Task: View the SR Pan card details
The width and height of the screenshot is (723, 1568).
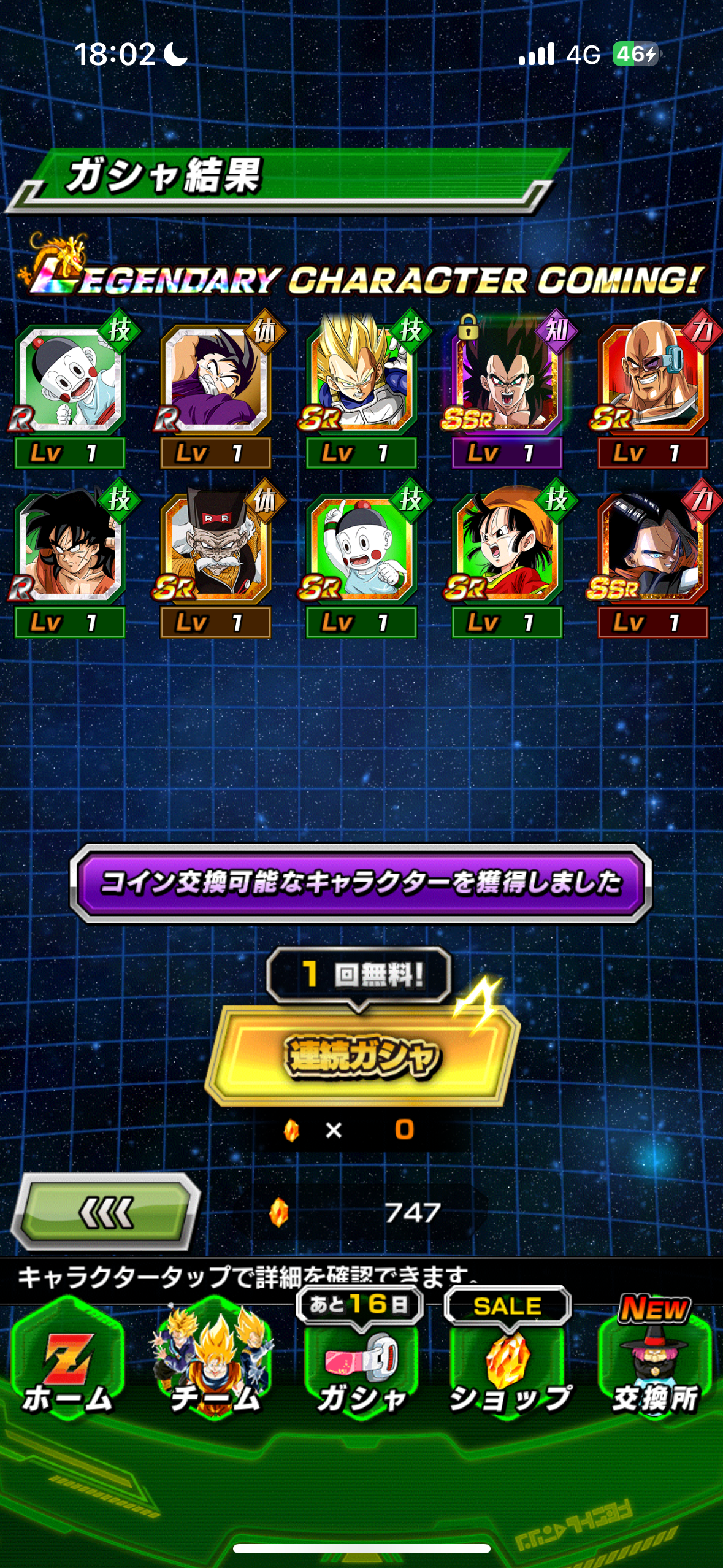Action: click(x=507, y=549)
